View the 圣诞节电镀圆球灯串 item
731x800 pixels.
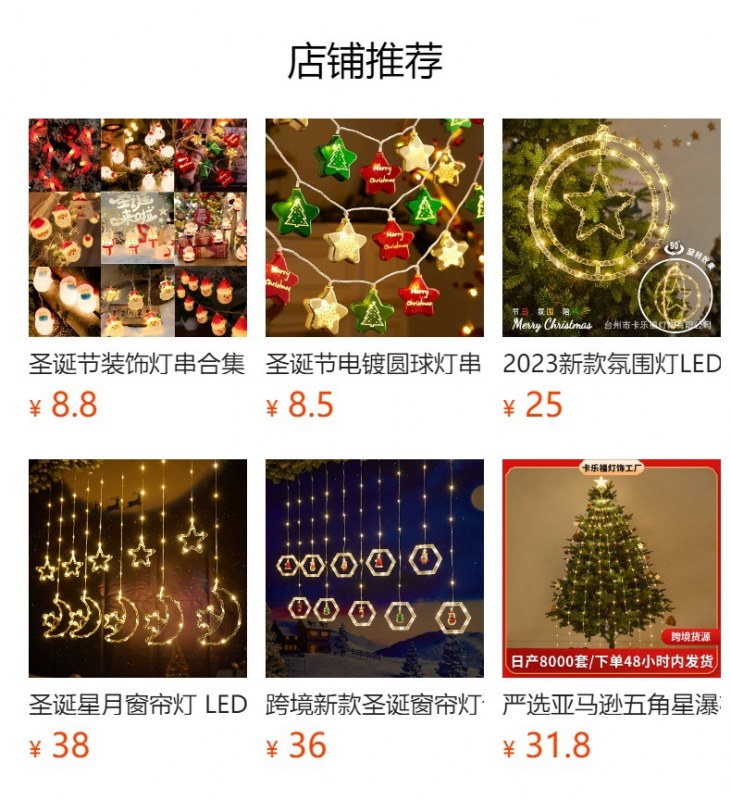pos(374,228)
